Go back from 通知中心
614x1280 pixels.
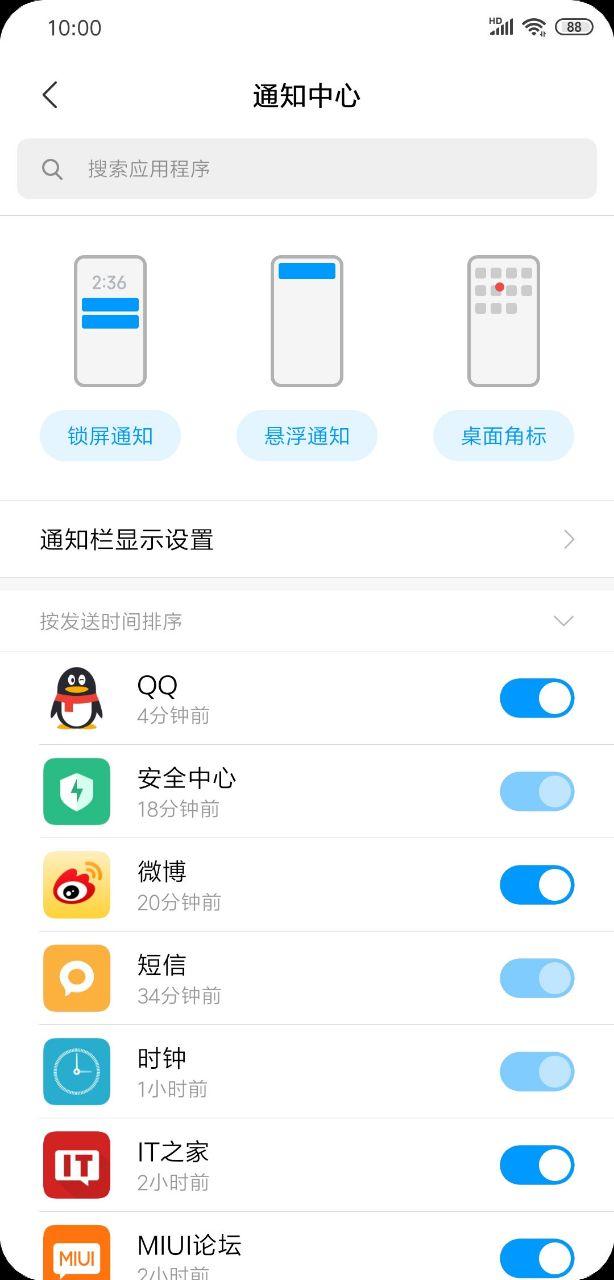(x=50, y=95)
